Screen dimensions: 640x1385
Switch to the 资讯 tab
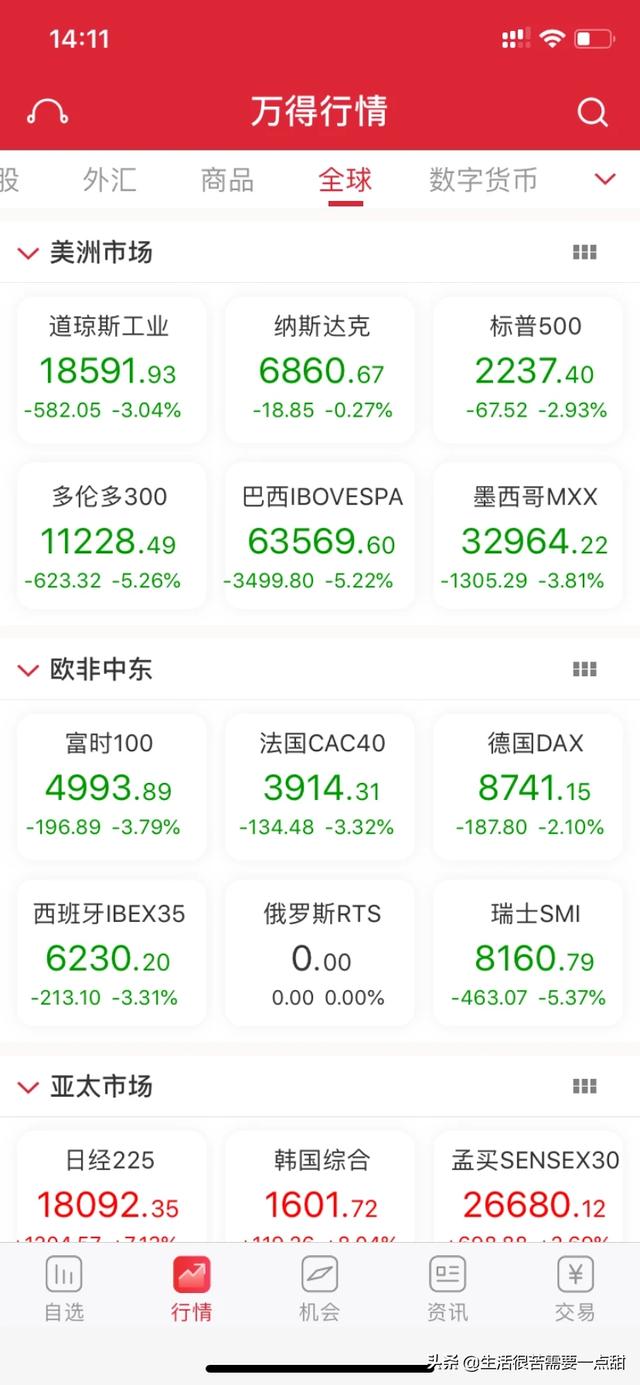447,1289
